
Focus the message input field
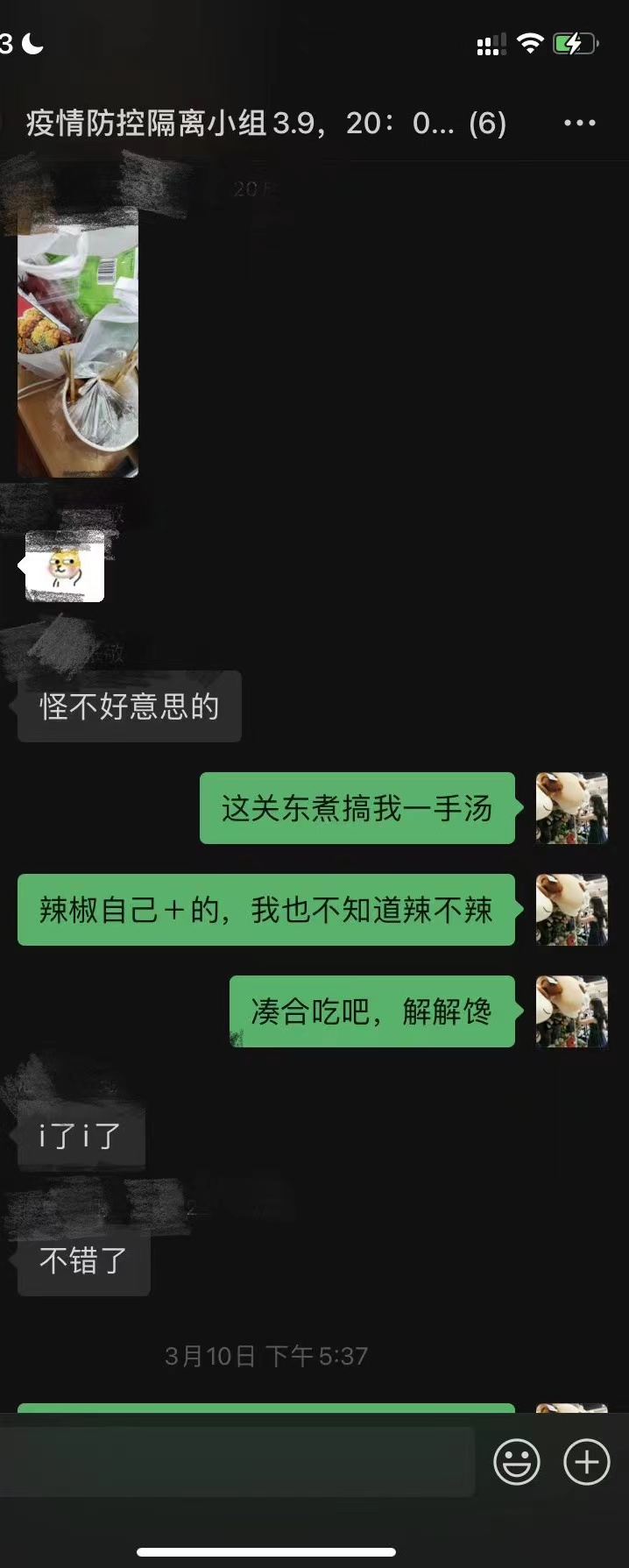[237, 1461]
